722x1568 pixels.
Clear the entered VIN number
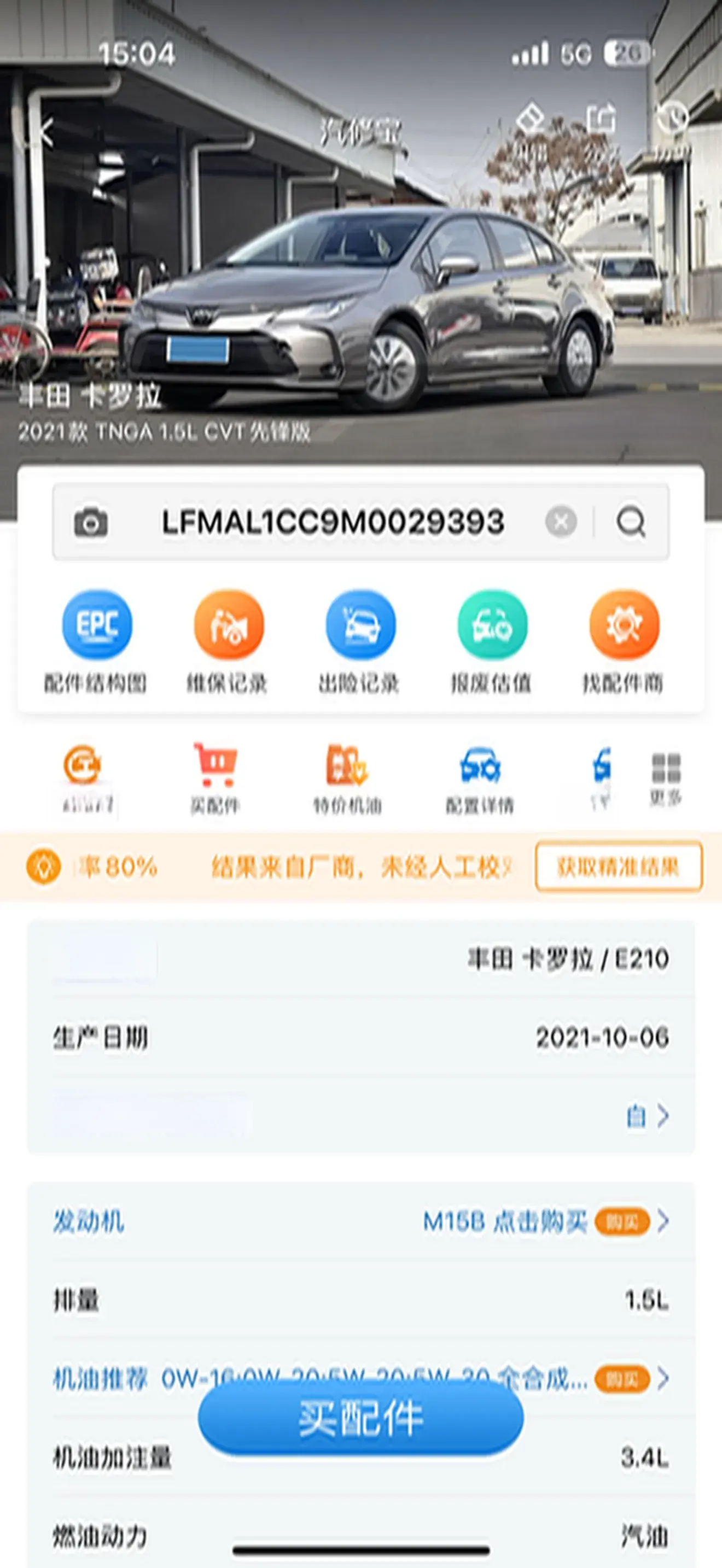pos(561,522)
